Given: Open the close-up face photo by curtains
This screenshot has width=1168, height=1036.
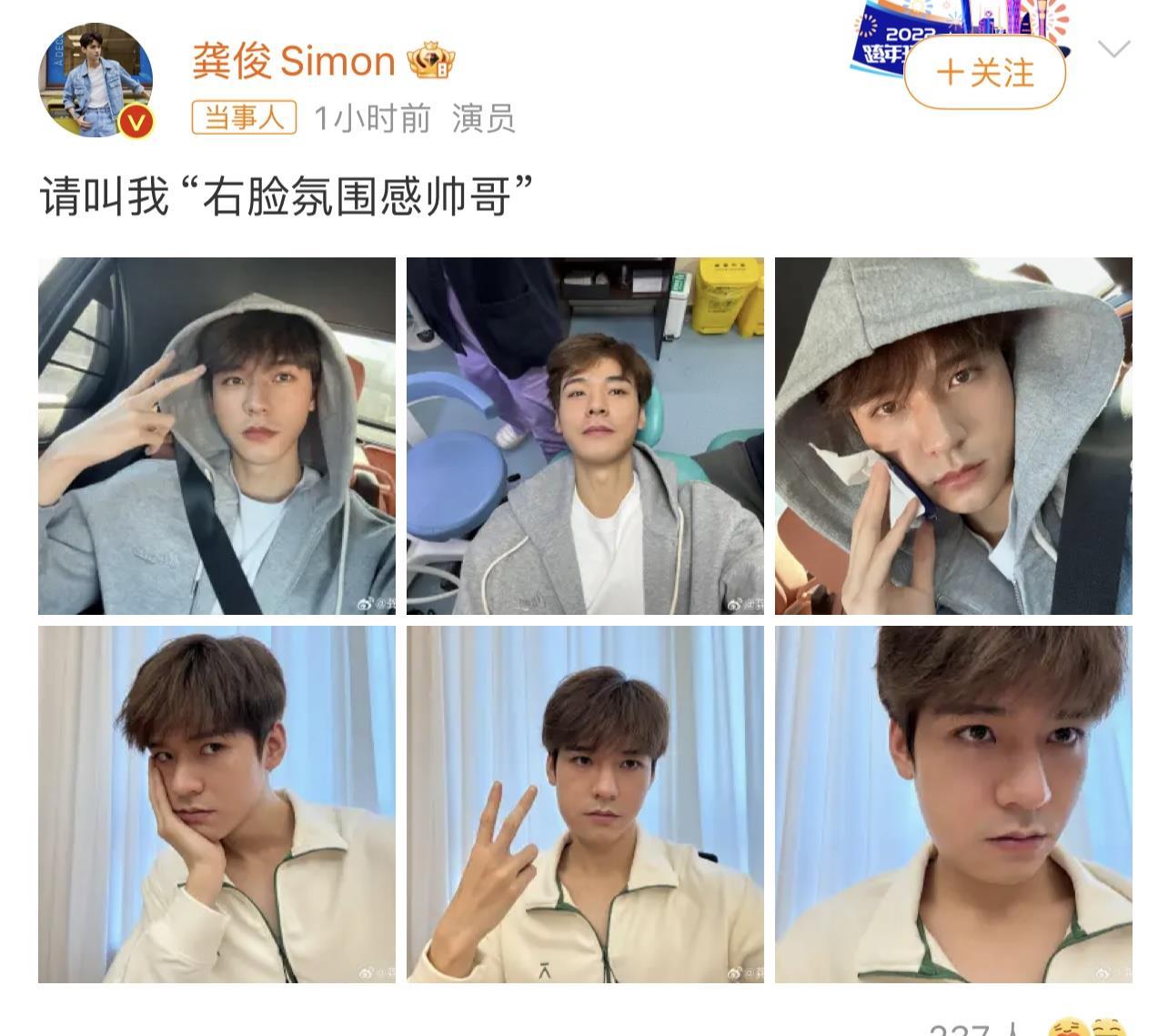Looking at the screenshot, I should (953, 804).
